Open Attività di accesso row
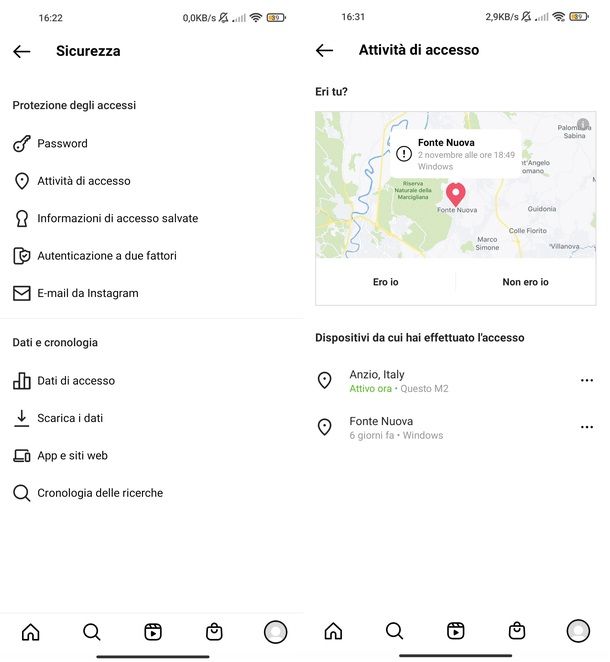This screenshot has height=662, width=610. click(83, 181)
